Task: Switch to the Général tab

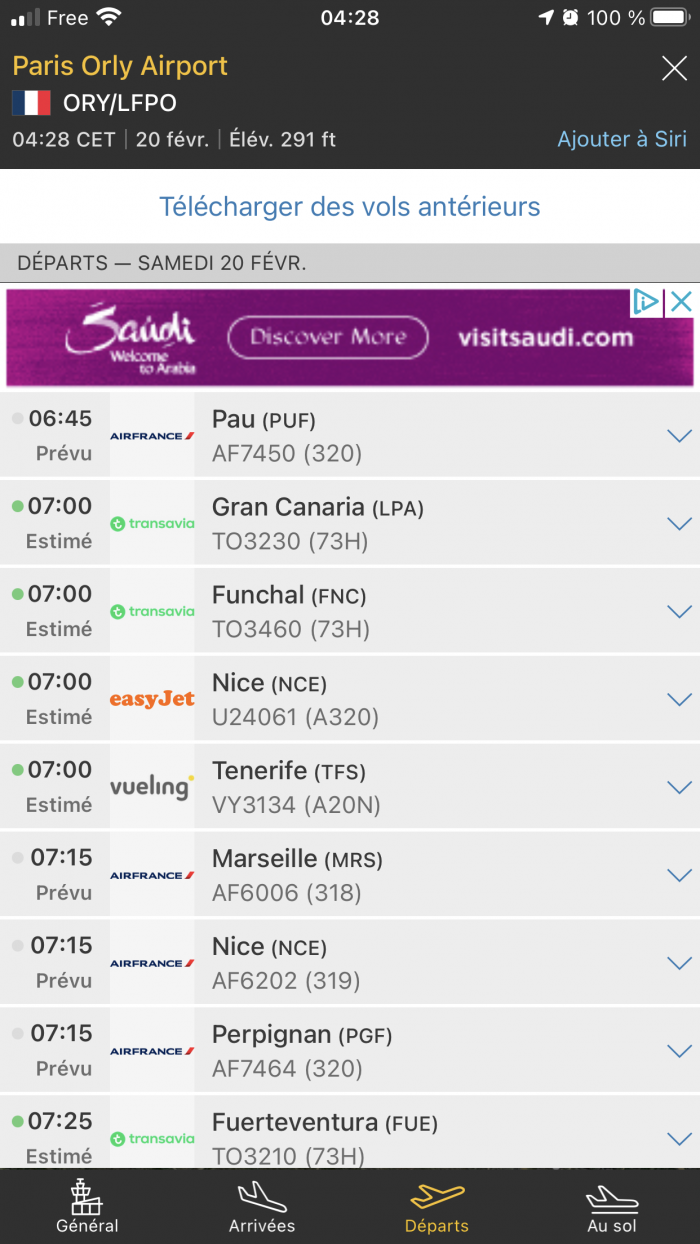Action: click(87, 1207)
